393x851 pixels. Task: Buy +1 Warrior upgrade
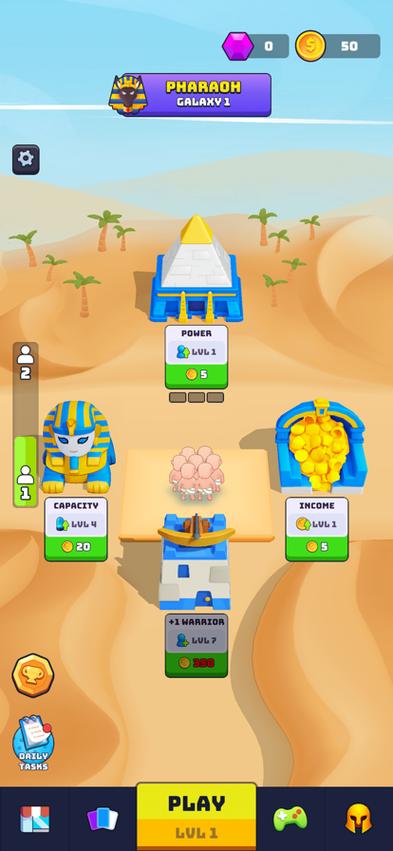pos(196,645)
